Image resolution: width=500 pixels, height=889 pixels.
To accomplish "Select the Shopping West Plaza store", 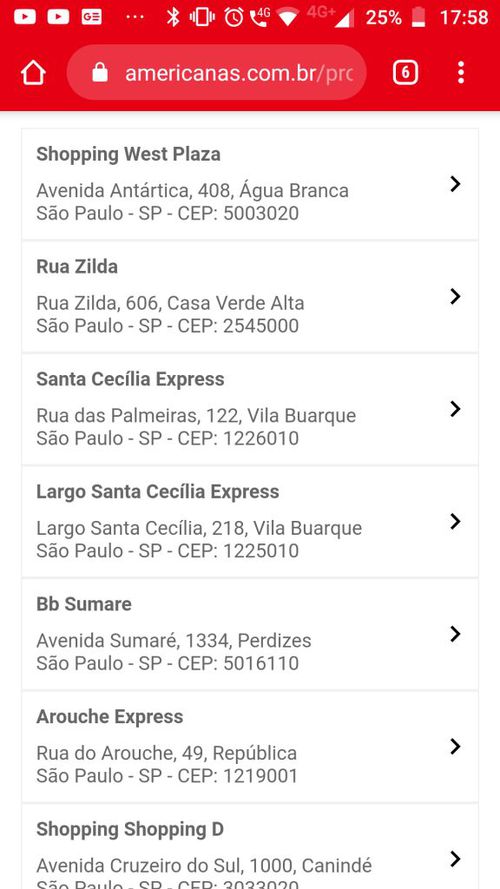I will coord(250,184).
